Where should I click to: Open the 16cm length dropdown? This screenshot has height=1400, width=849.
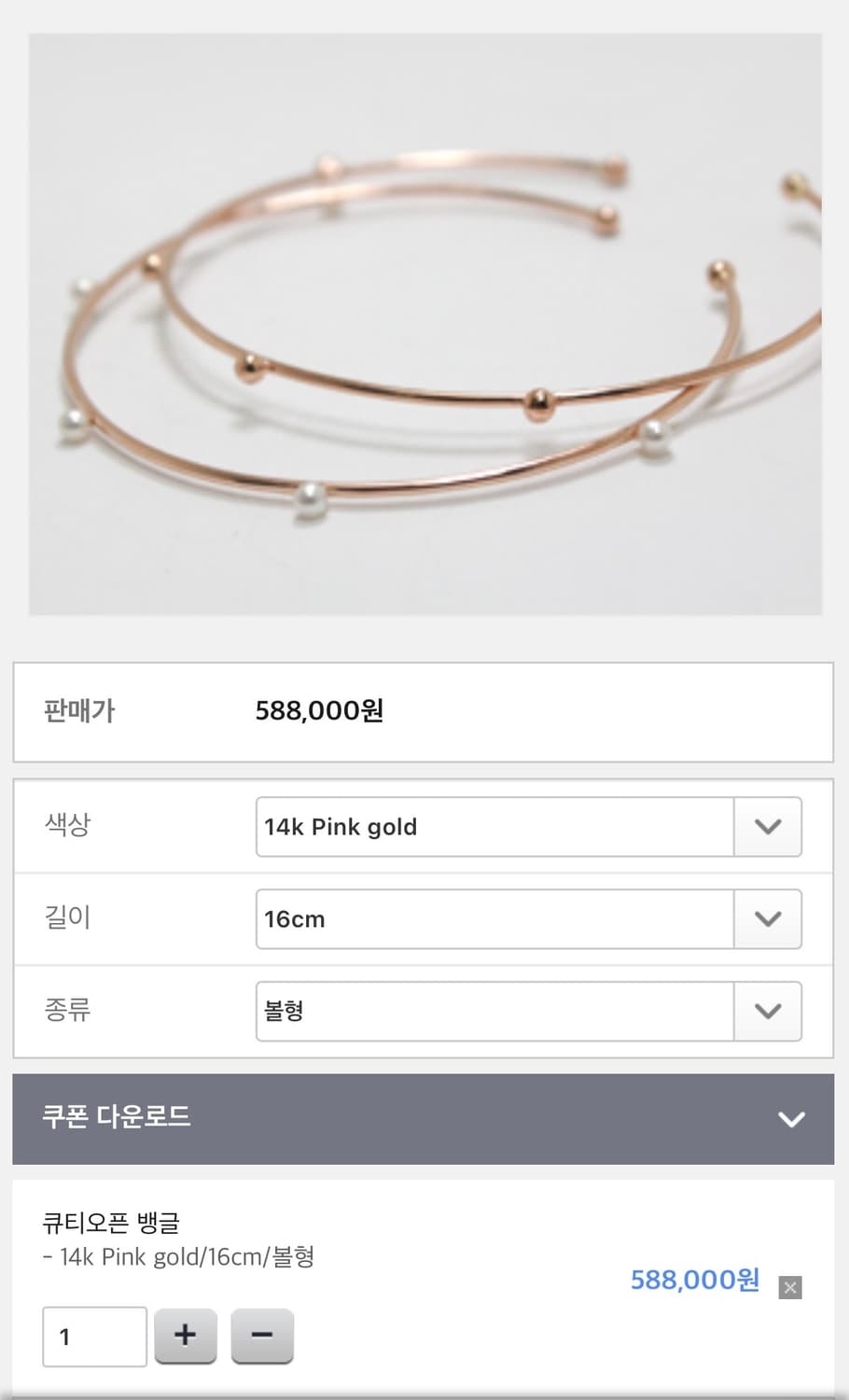pyautogui.click(x=494, y=918)
